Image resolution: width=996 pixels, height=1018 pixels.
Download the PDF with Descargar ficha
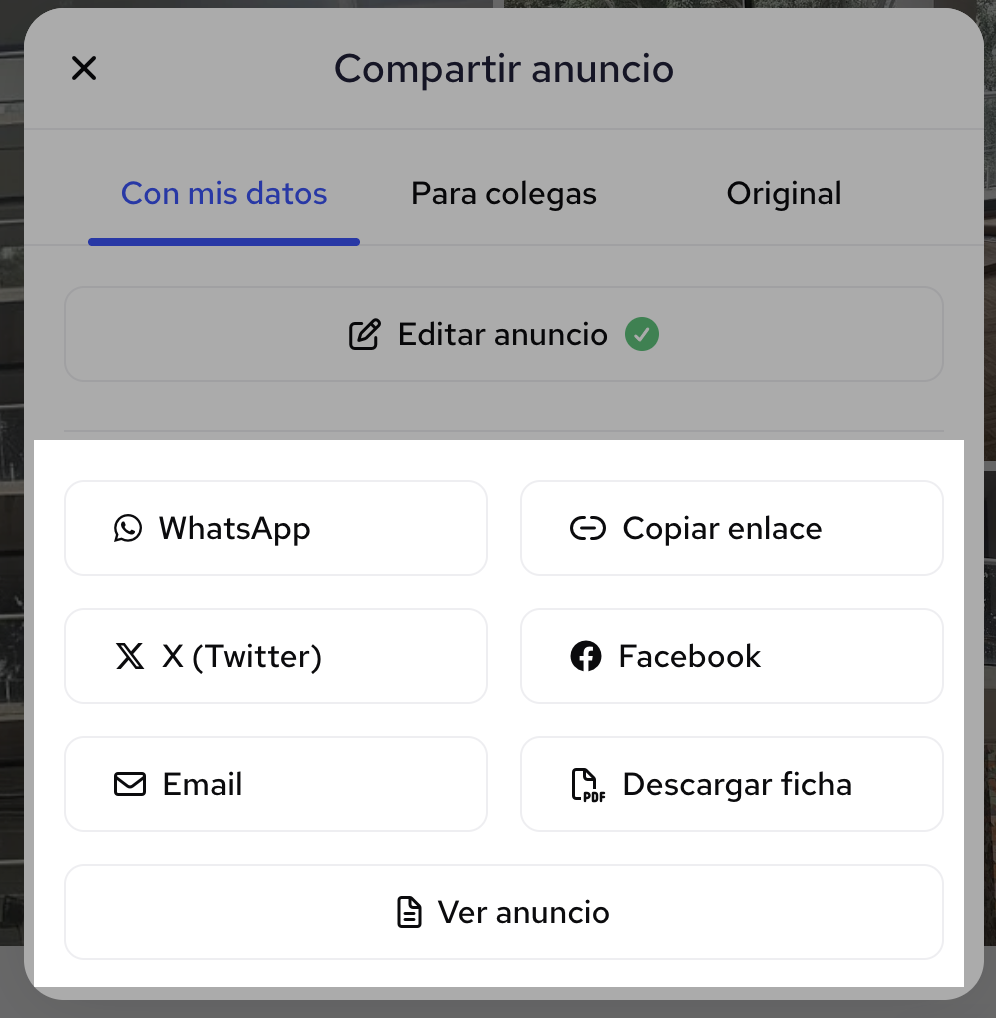click(732, 784)
